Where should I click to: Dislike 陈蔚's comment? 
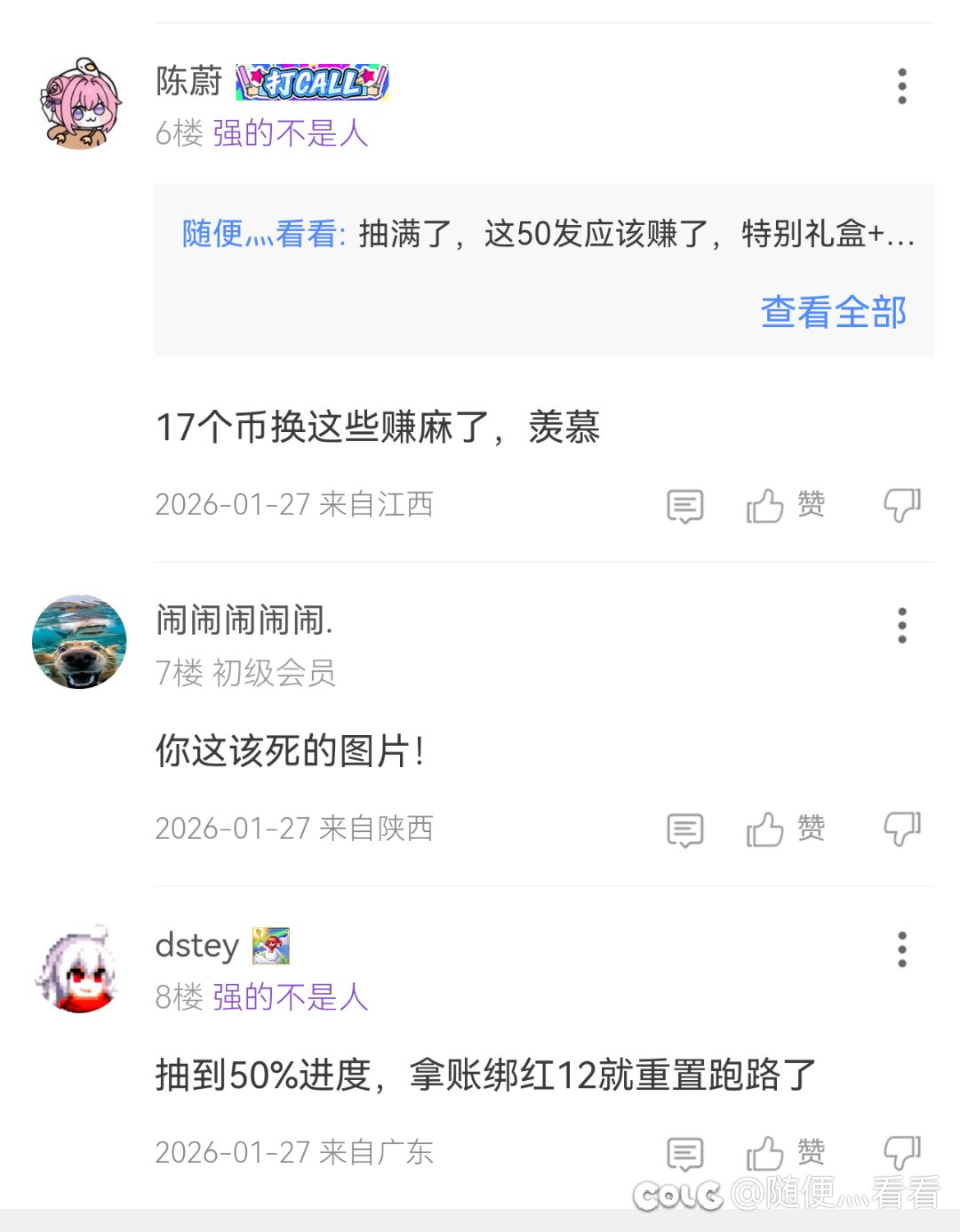pyautogui.click(x=901, y=506)
